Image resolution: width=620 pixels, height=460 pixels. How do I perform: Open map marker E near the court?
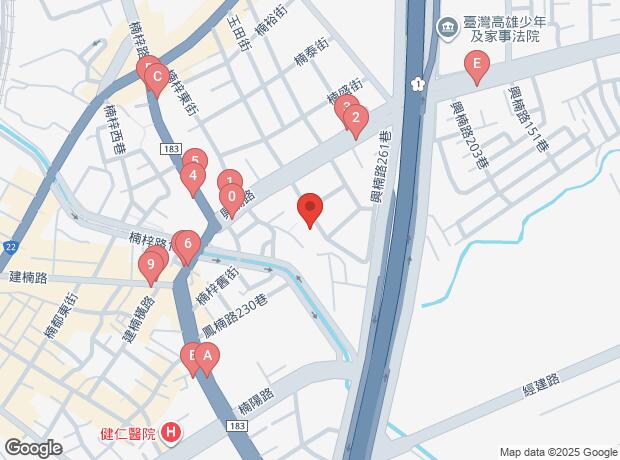(x=478, y=67)
